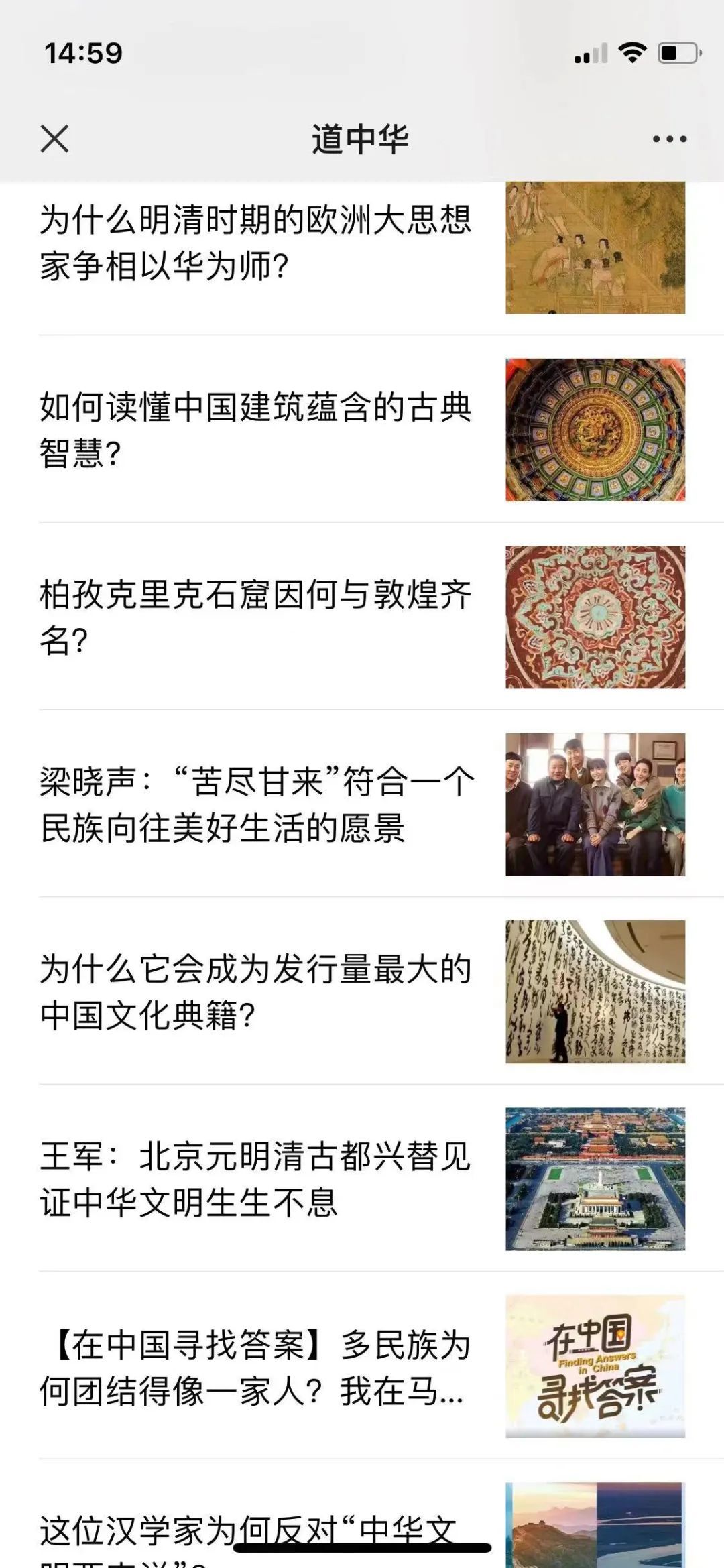
Task: Open 【在中国寻找答案】多民族 article
Action: [256, 1366]
